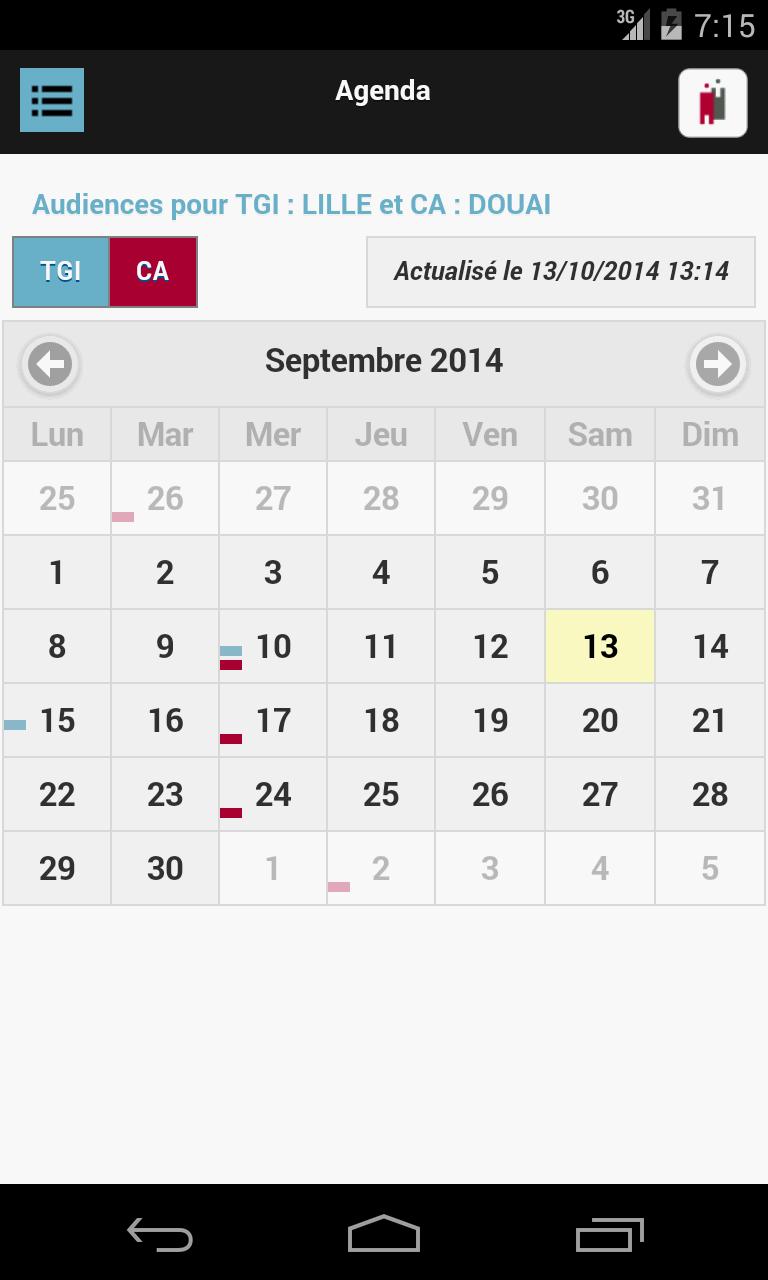Viewport: 768px width, 1280px height.
Task: Open September 15 in the calendar
Action: [x=57, y=721]
